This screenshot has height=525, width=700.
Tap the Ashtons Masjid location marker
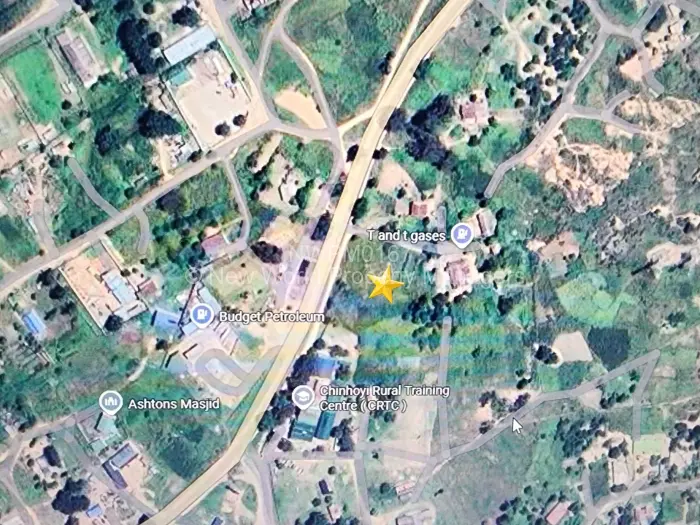click(111, 404)
